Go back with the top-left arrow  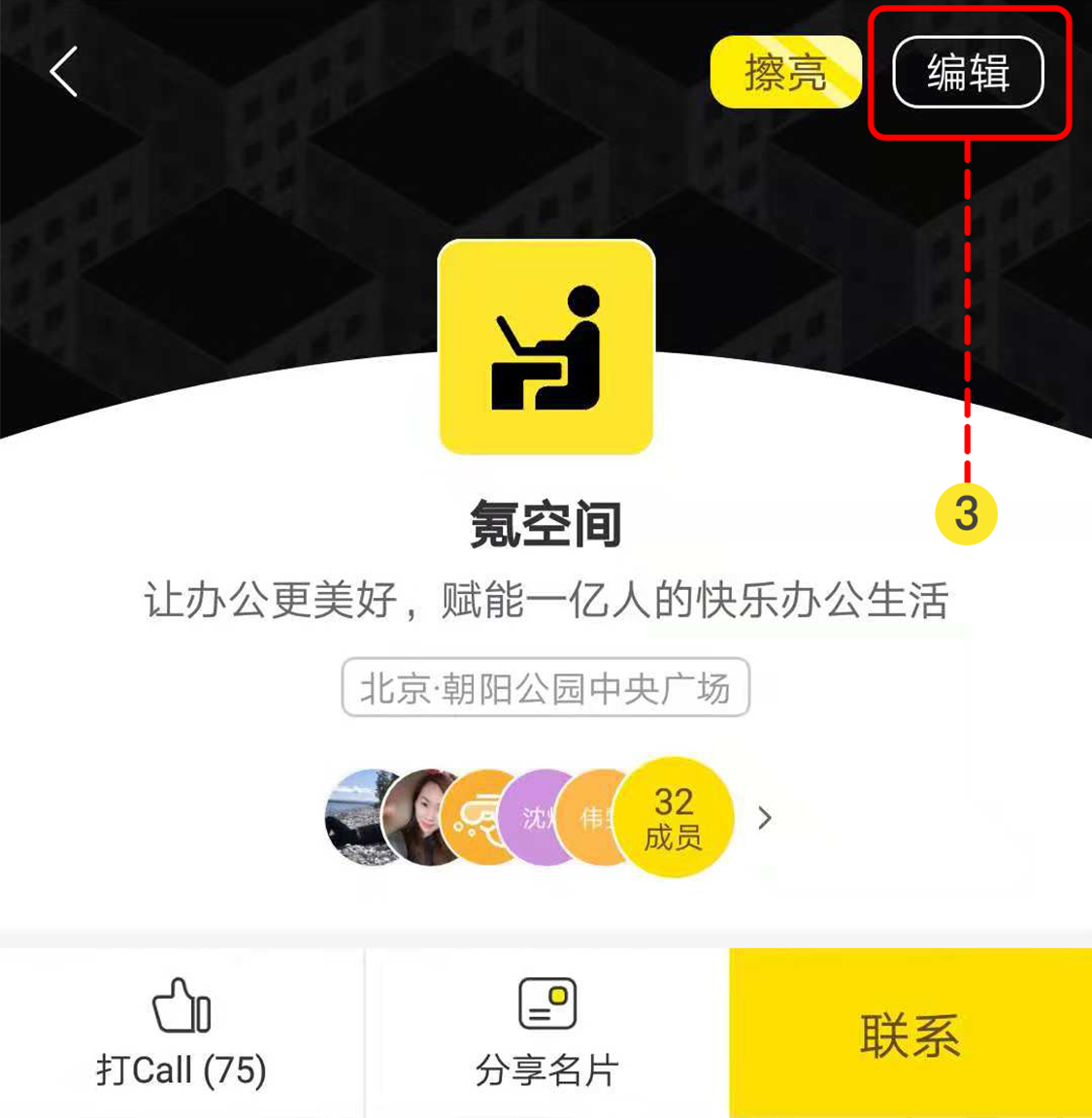point(64,72)
